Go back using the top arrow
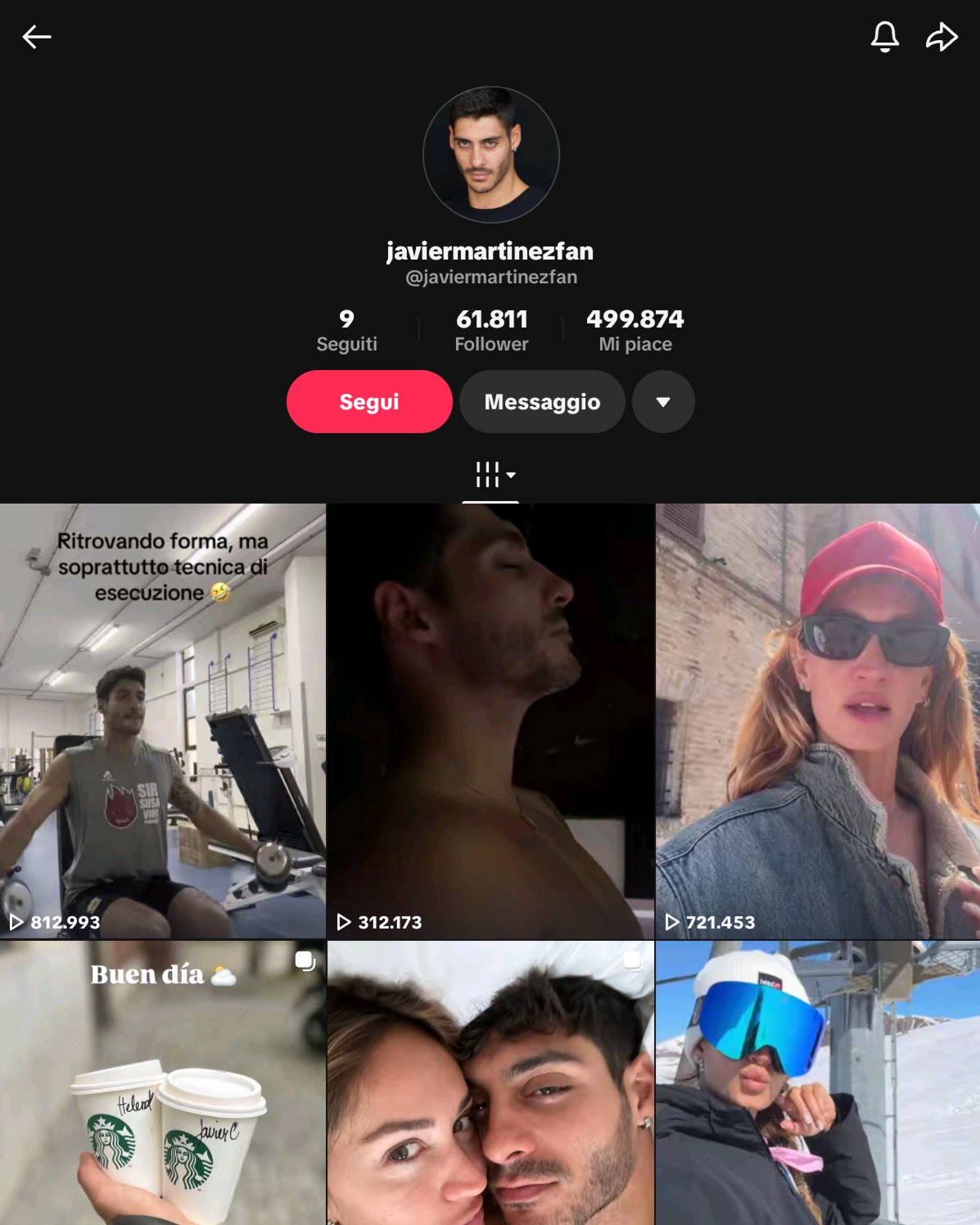The width and height of the screenshot is (980, 1225). pos(37,37)
